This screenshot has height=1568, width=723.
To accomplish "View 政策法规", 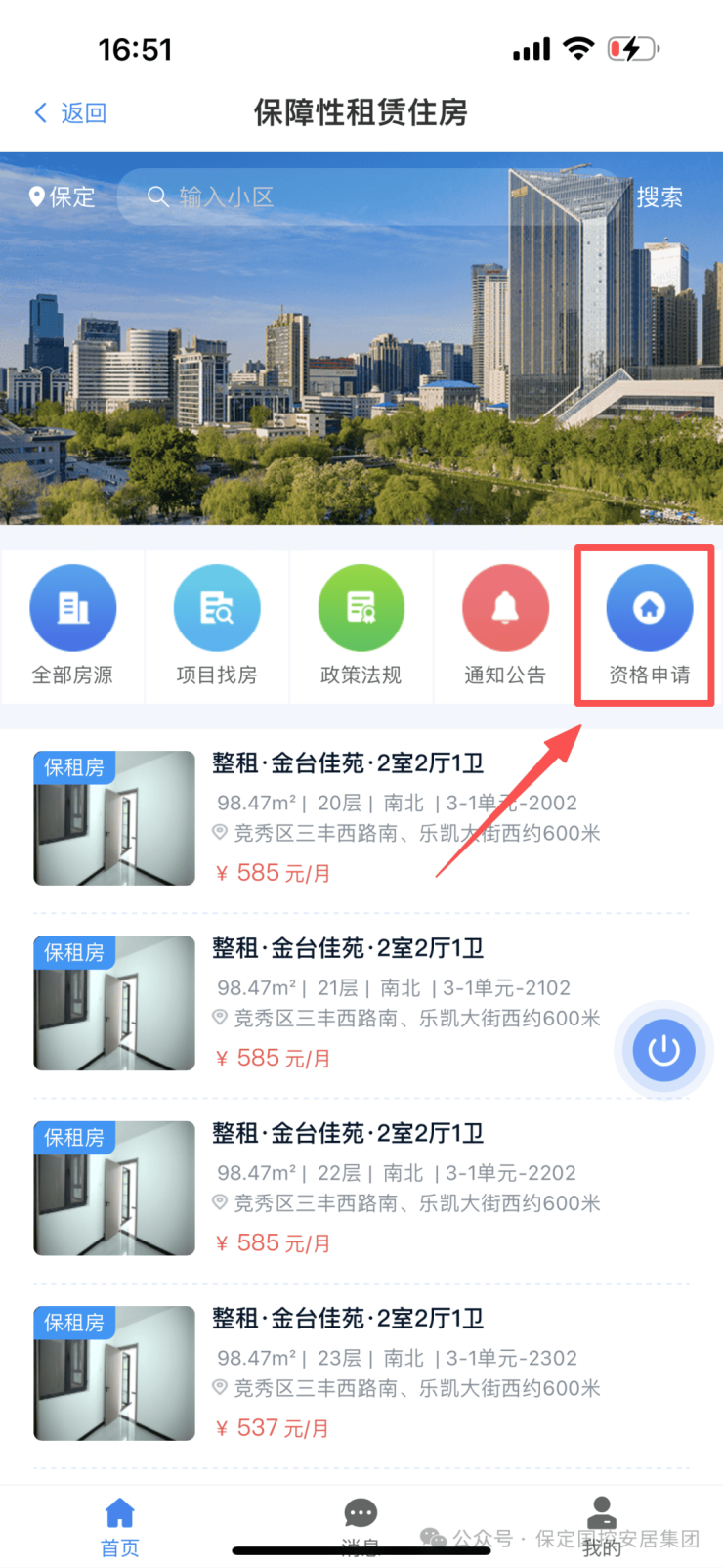I will 361,626.
